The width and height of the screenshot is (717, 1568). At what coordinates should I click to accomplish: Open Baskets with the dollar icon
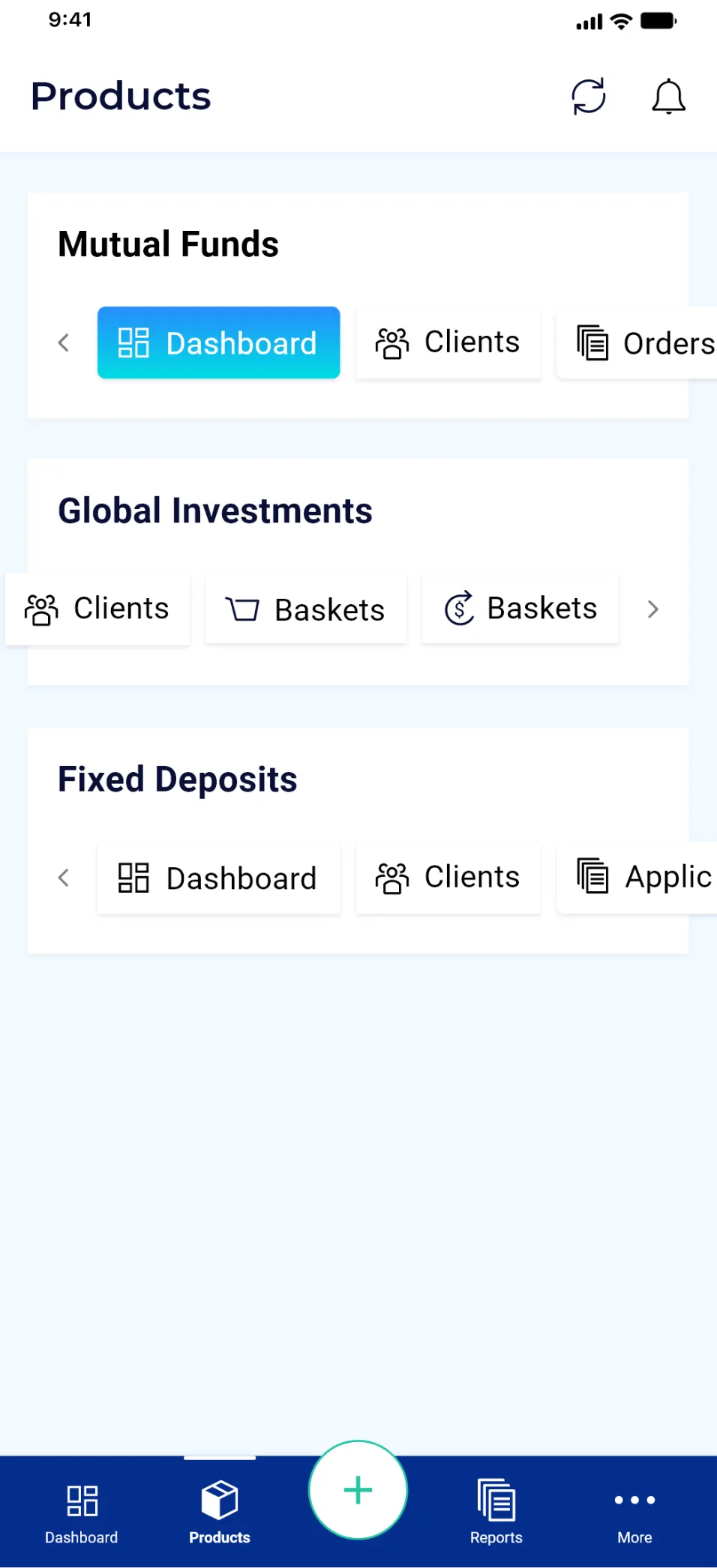520,609
